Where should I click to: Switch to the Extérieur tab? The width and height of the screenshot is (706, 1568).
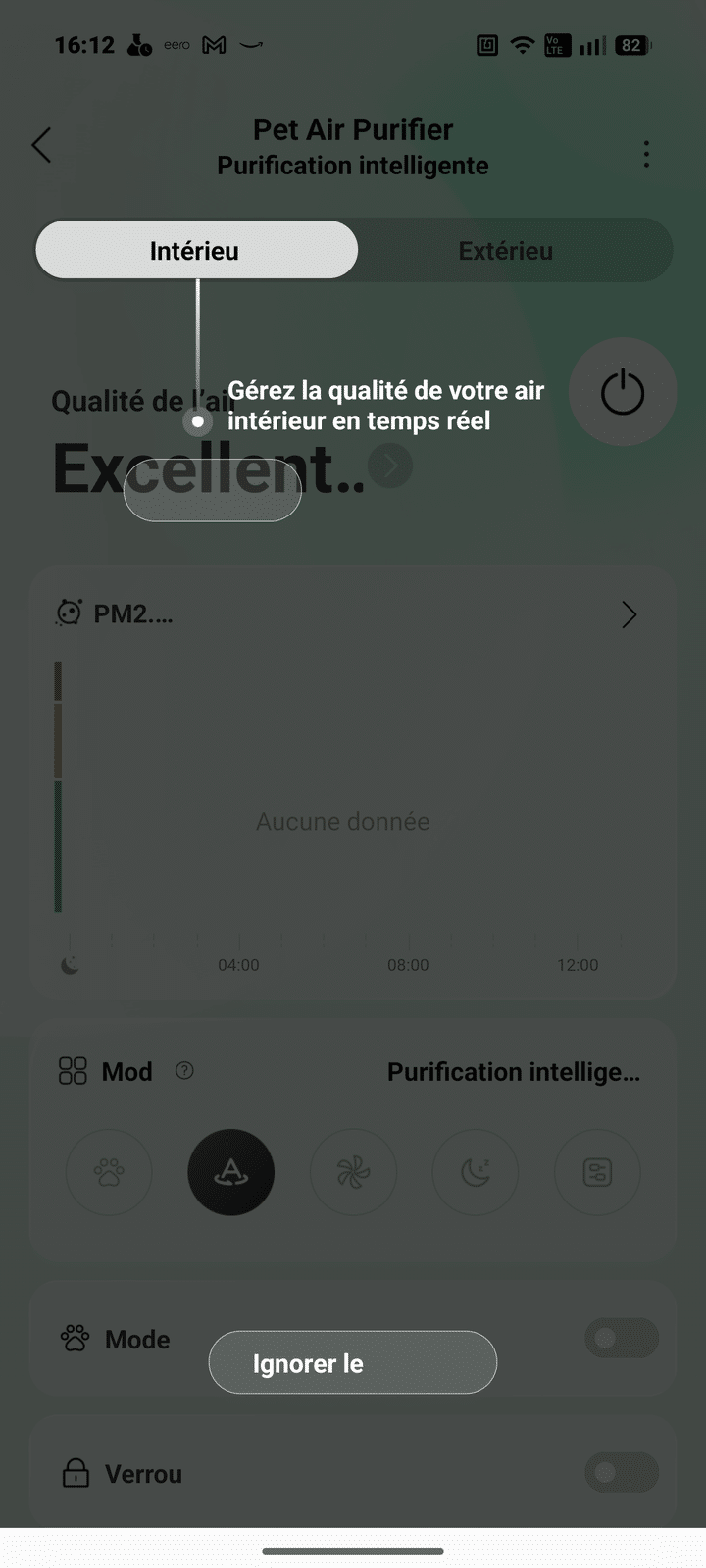[506, 251]
